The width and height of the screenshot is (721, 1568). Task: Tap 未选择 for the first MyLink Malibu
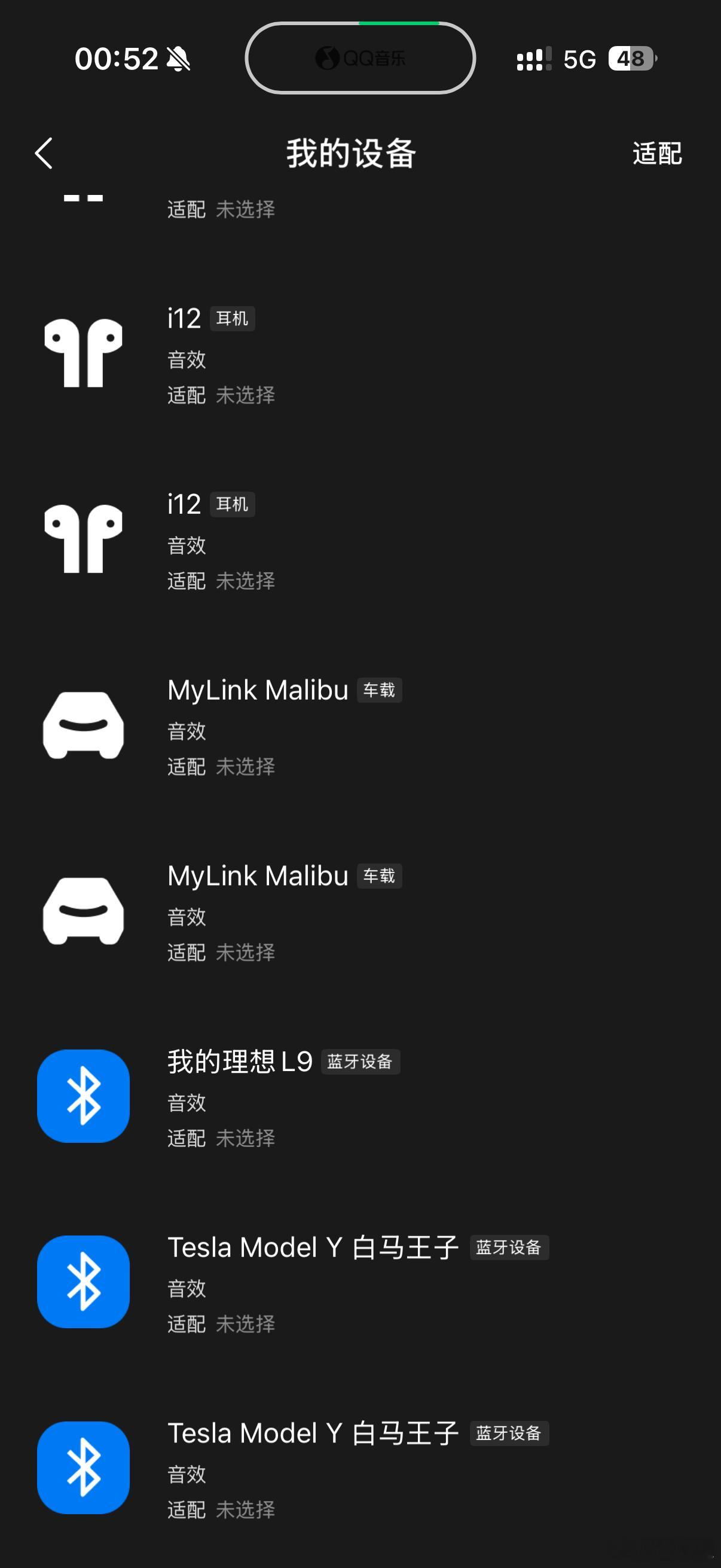[246, 765]
